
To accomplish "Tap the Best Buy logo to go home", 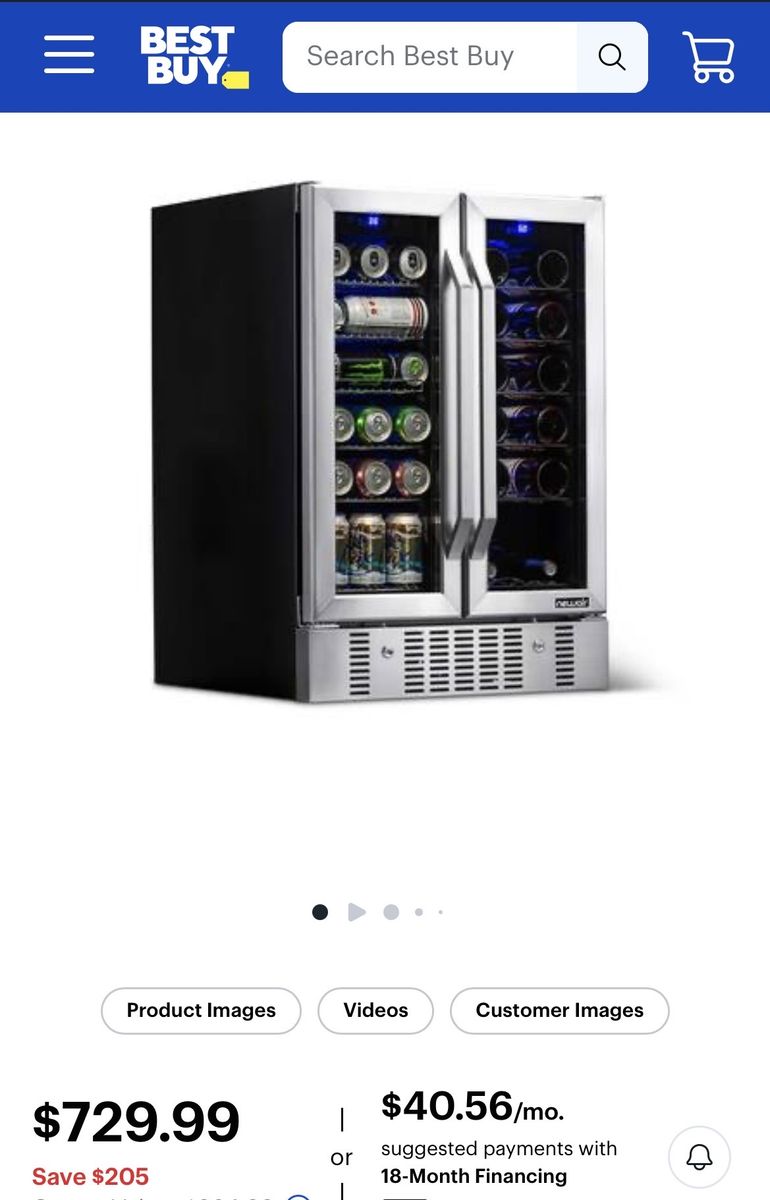I will click(x=193, y=57).
